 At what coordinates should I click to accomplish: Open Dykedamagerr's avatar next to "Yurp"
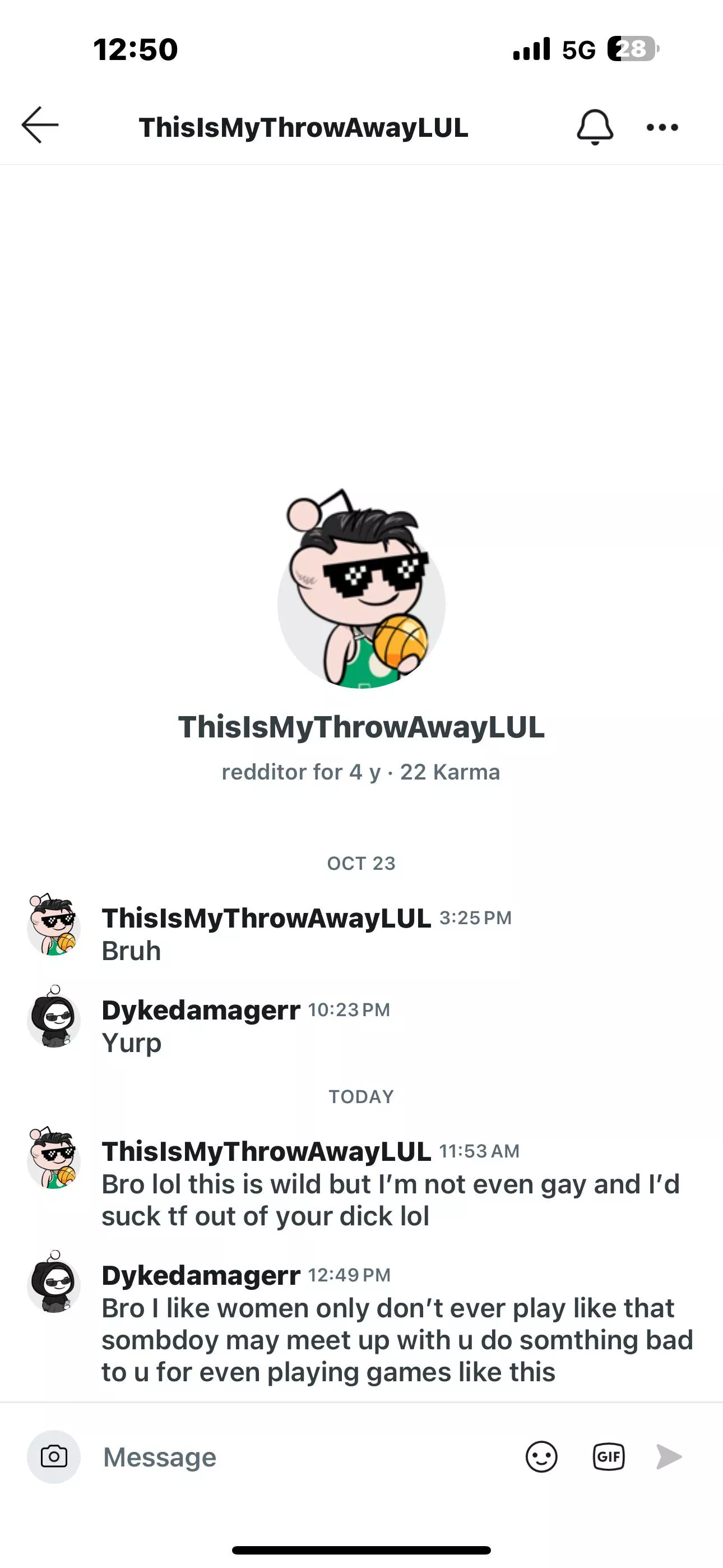pyautogui.click(x=54, y=1018)
